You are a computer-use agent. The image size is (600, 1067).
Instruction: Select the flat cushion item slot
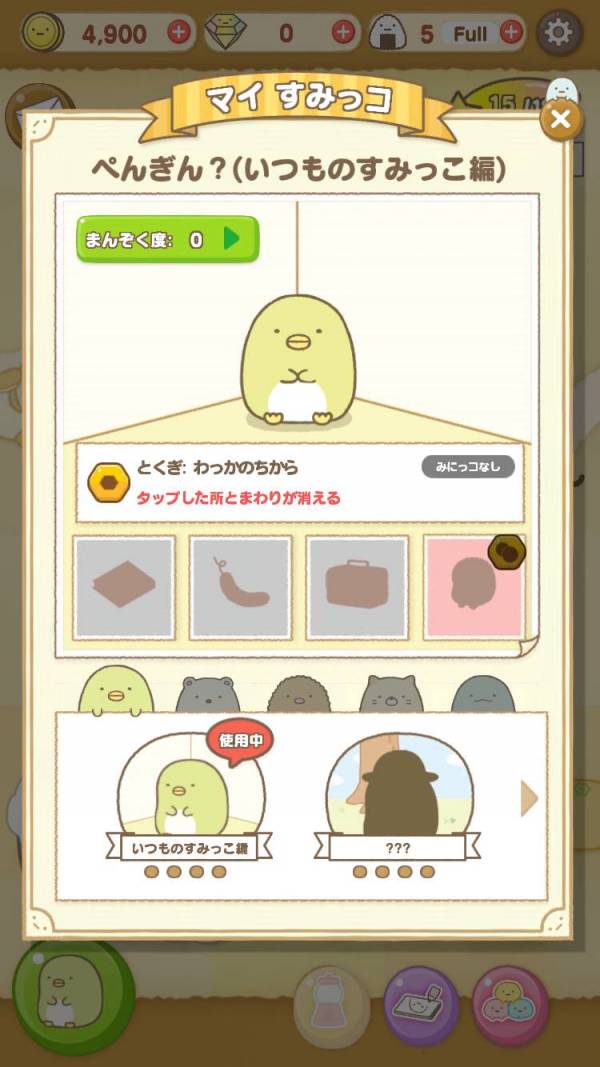(x=124, y=588)
